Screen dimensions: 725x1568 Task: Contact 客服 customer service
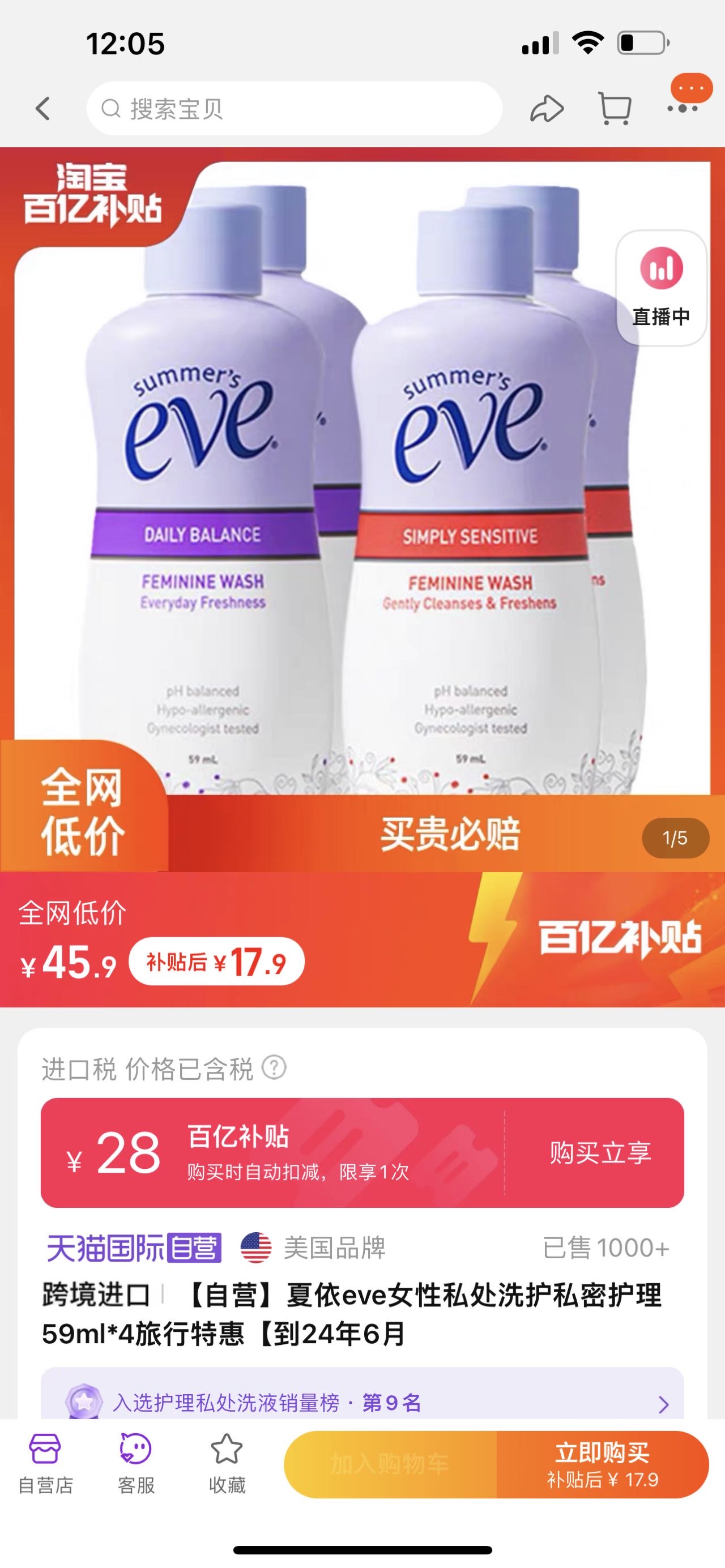pos(136,1464)
